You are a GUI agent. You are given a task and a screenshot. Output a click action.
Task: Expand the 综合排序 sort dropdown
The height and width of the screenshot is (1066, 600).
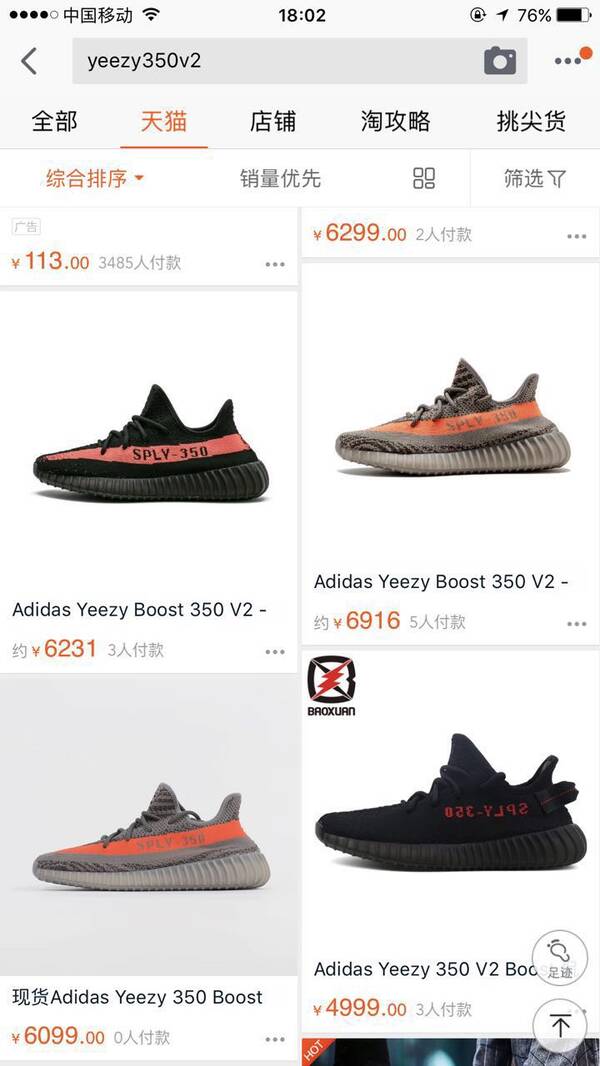click(95, 179)
